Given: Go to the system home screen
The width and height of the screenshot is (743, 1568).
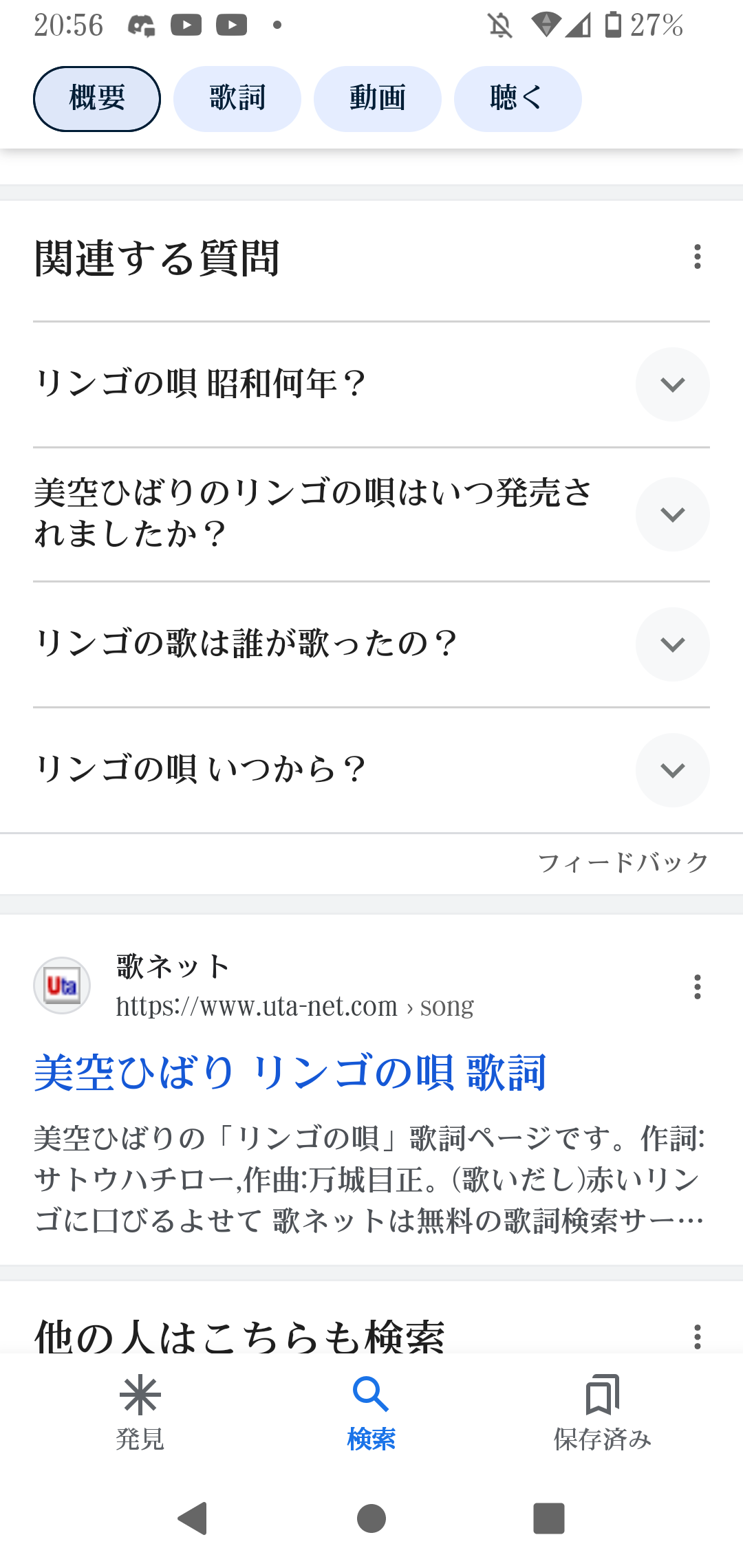Looking at the screenshot, I should tap(371, 1518).
